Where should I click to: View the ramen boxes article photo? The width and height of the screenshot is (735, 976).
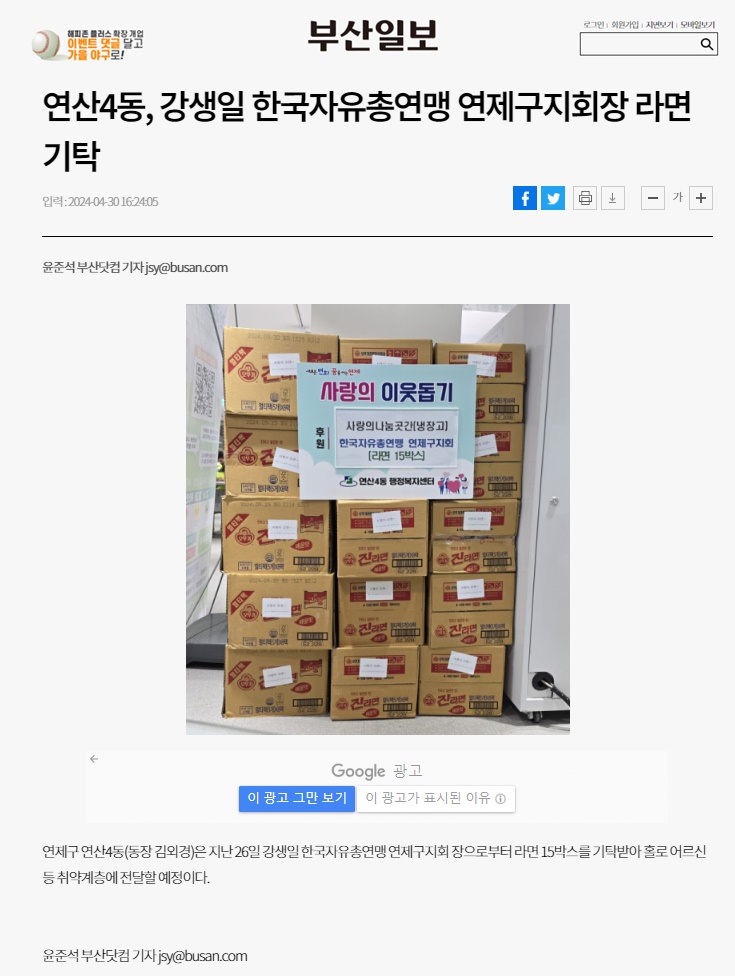point(377,519)
